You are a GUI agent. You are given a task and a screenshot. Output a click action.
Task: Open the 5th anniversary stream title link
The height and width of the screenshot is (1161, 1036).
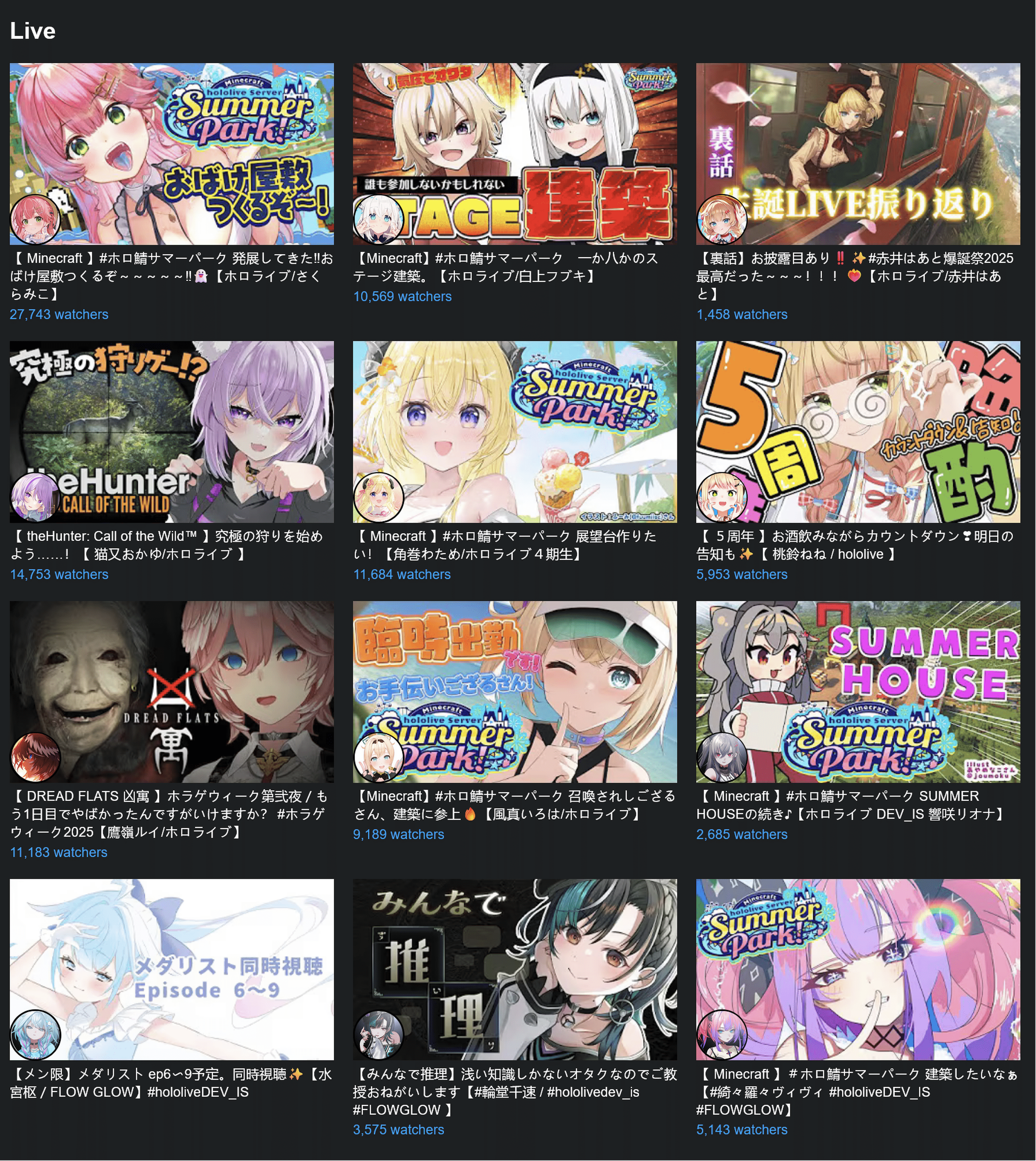[x=854, y=545]
